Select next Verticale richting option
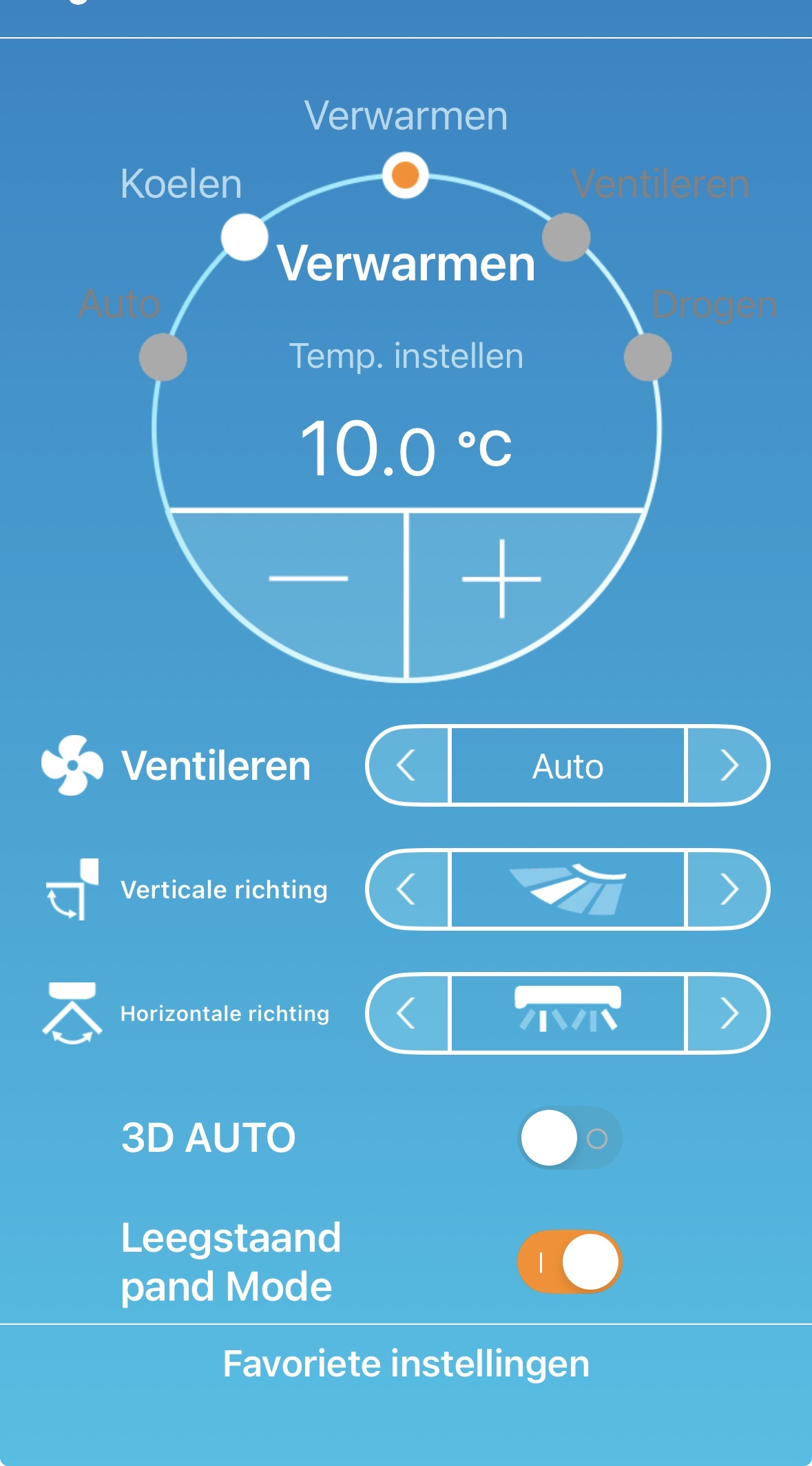 click(728, 889)
